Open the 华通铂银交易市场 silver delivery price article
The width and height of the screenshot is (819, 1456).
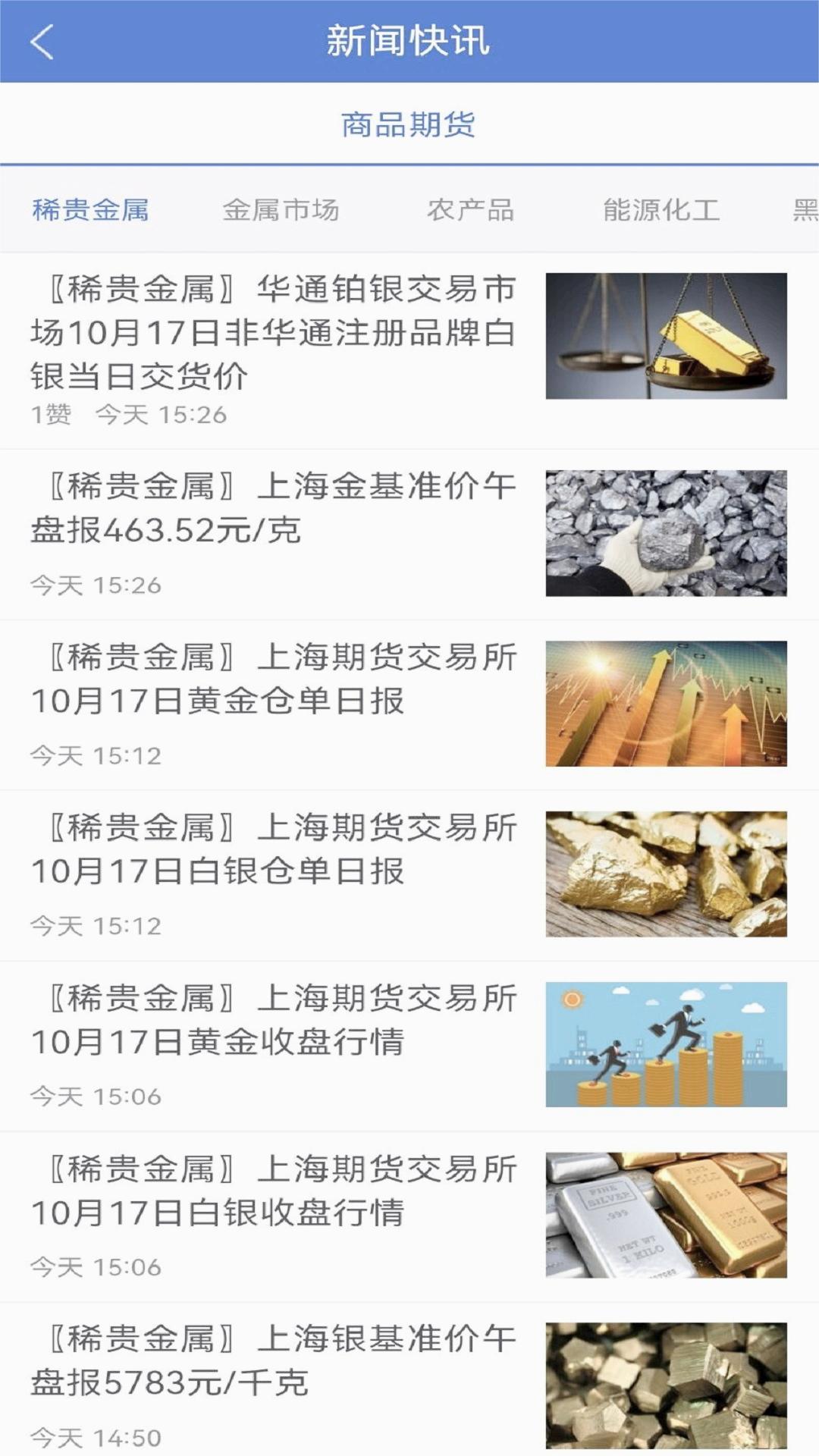[x=409, y=351]
